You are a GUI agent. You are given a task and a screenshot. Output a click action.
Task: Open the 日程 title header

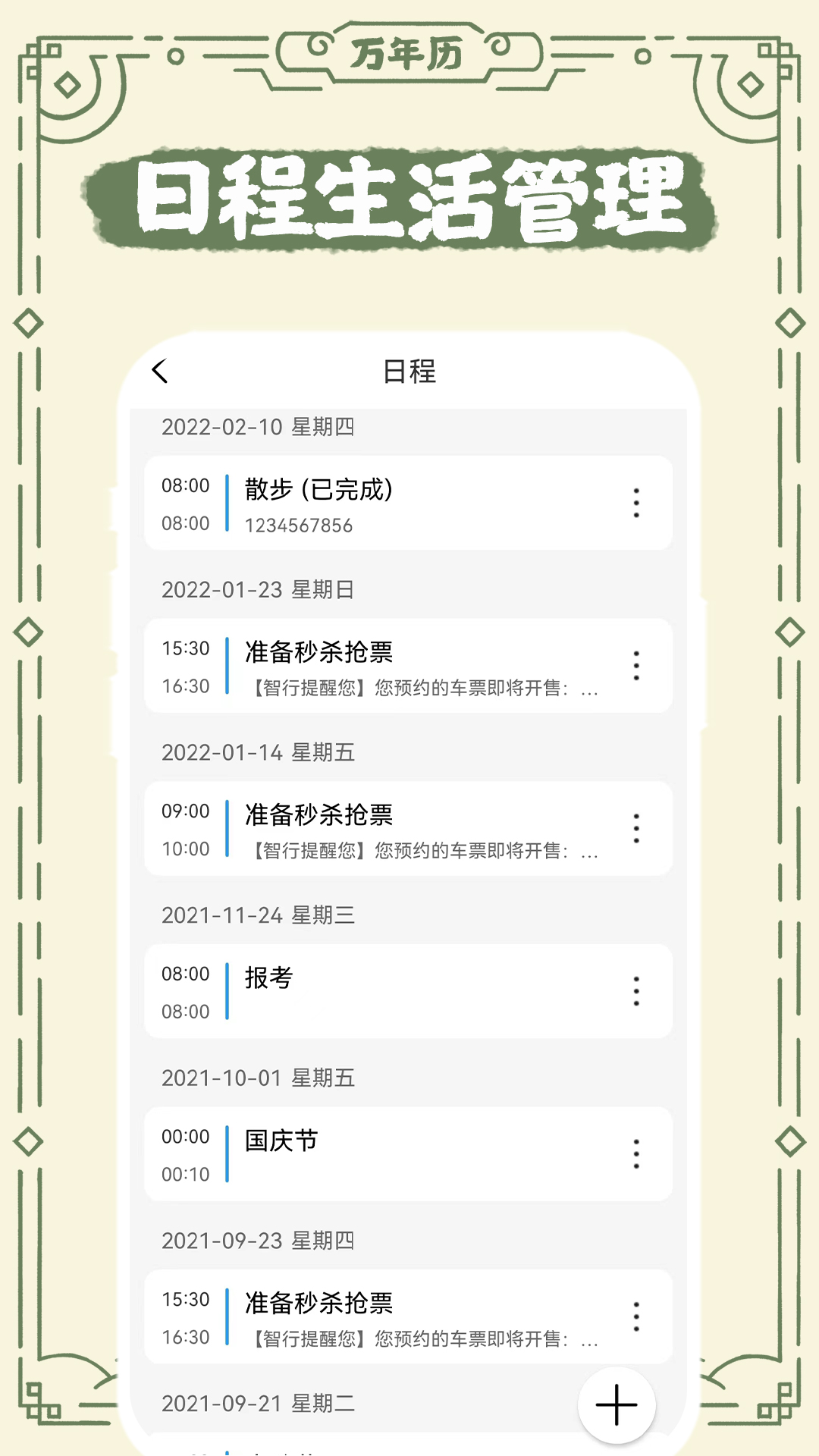[409, 372]
